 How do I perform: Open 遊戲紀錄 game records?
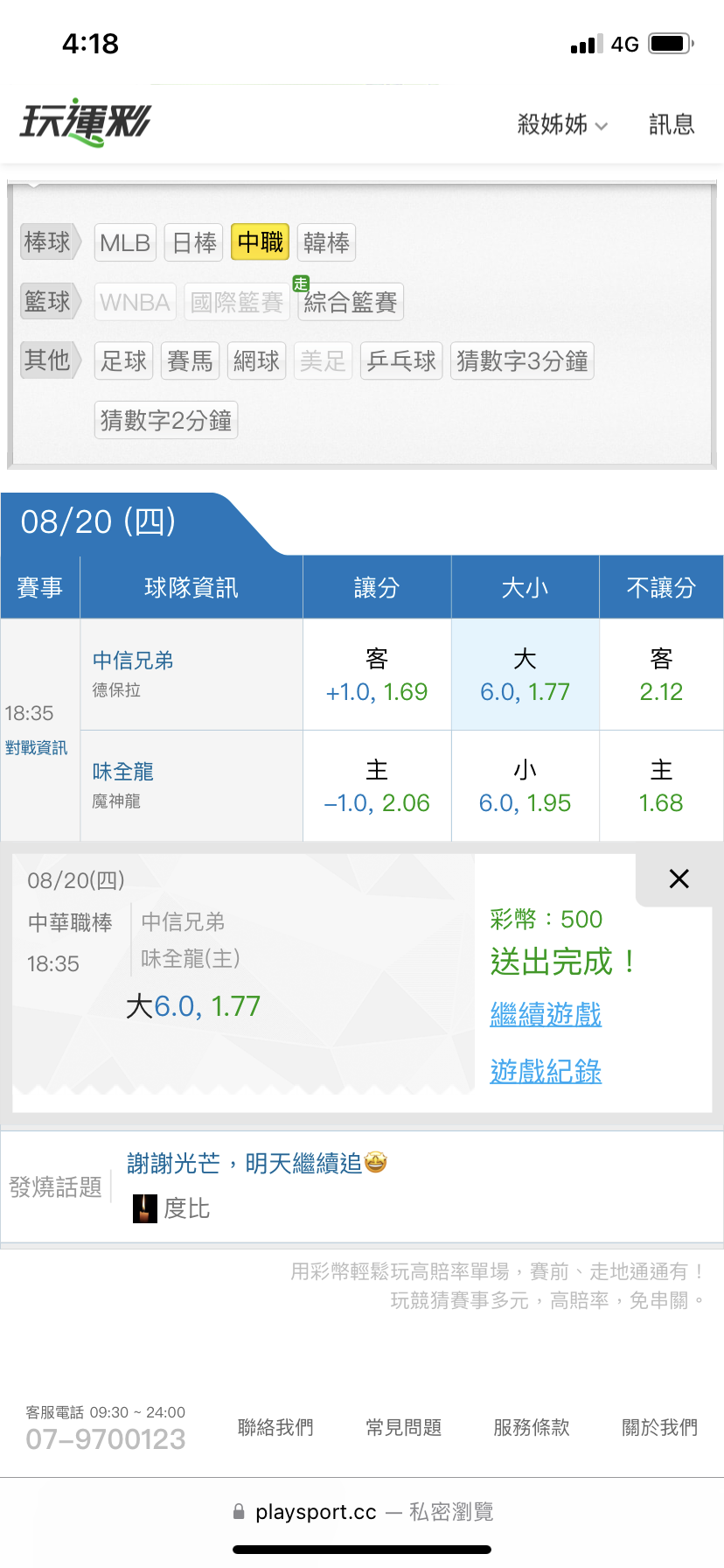[x=546, y=1071]
